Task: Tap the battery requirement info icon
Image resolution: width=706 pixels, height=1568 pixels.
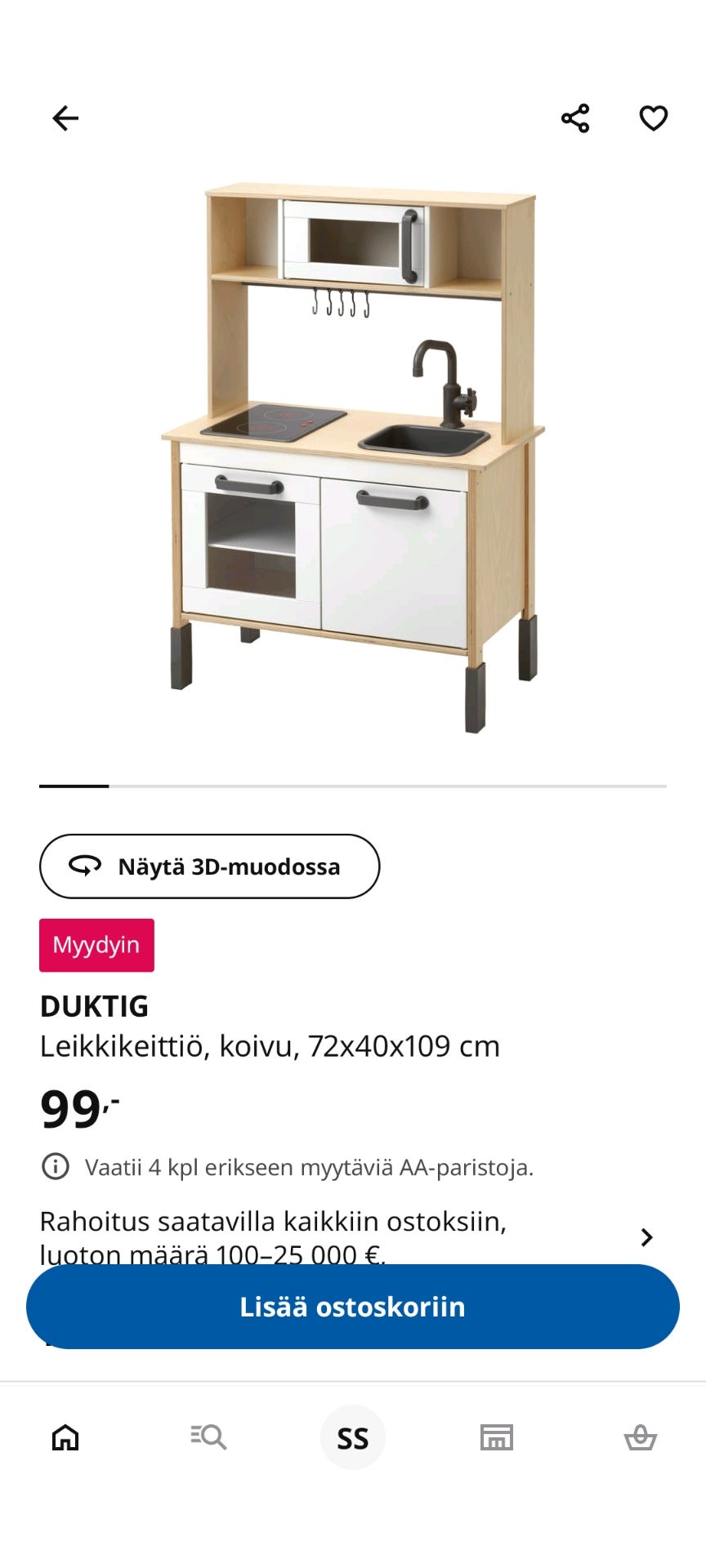Action: [x=54, y=1167]
